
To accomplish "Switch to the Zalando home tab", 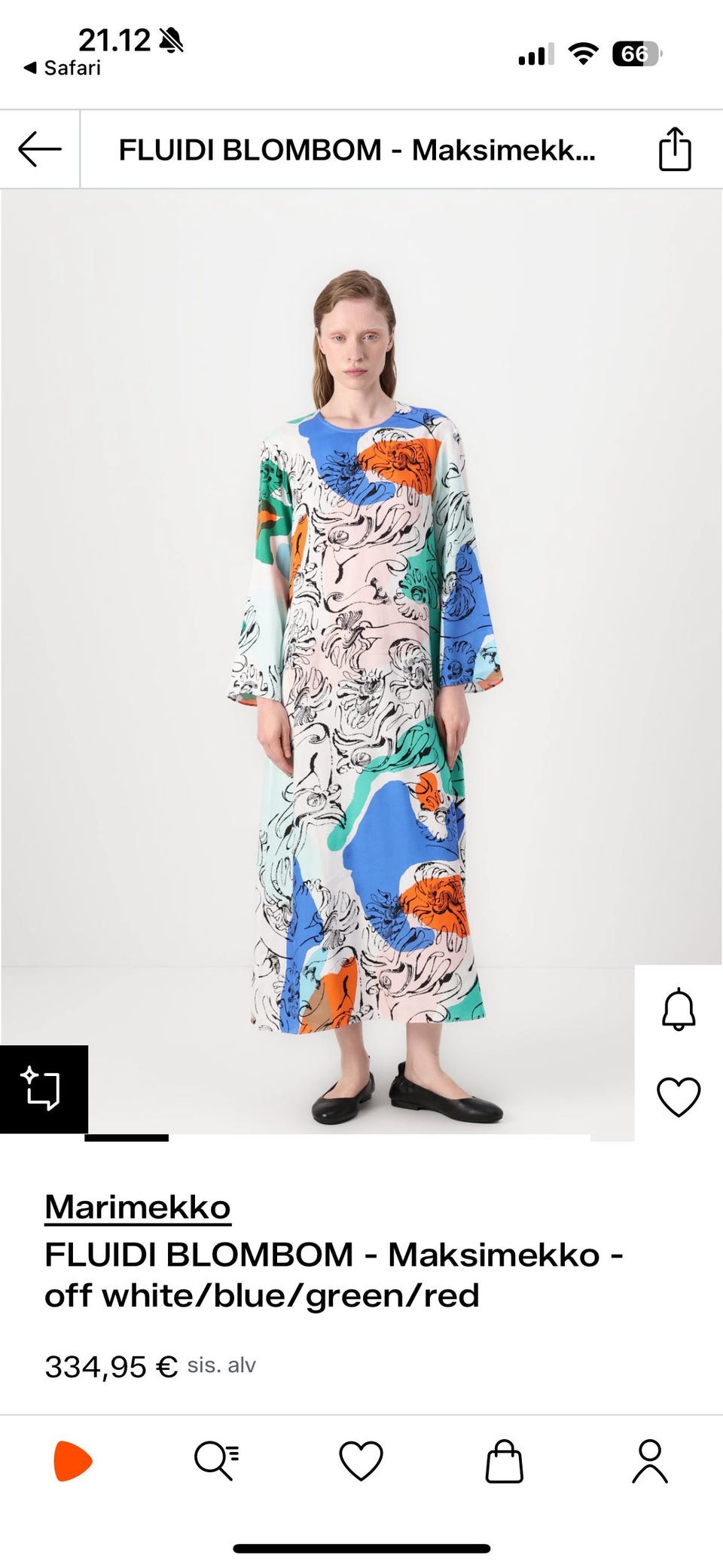I will point(73,1461).
